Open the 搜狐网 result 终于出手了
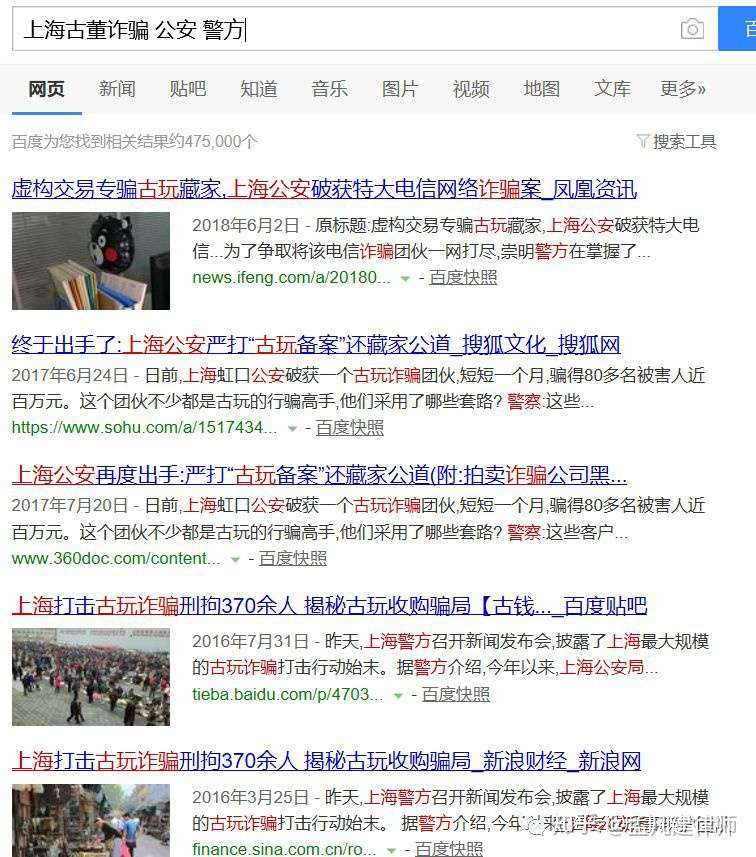Screen dimensions: 756x857 [316, 346]
